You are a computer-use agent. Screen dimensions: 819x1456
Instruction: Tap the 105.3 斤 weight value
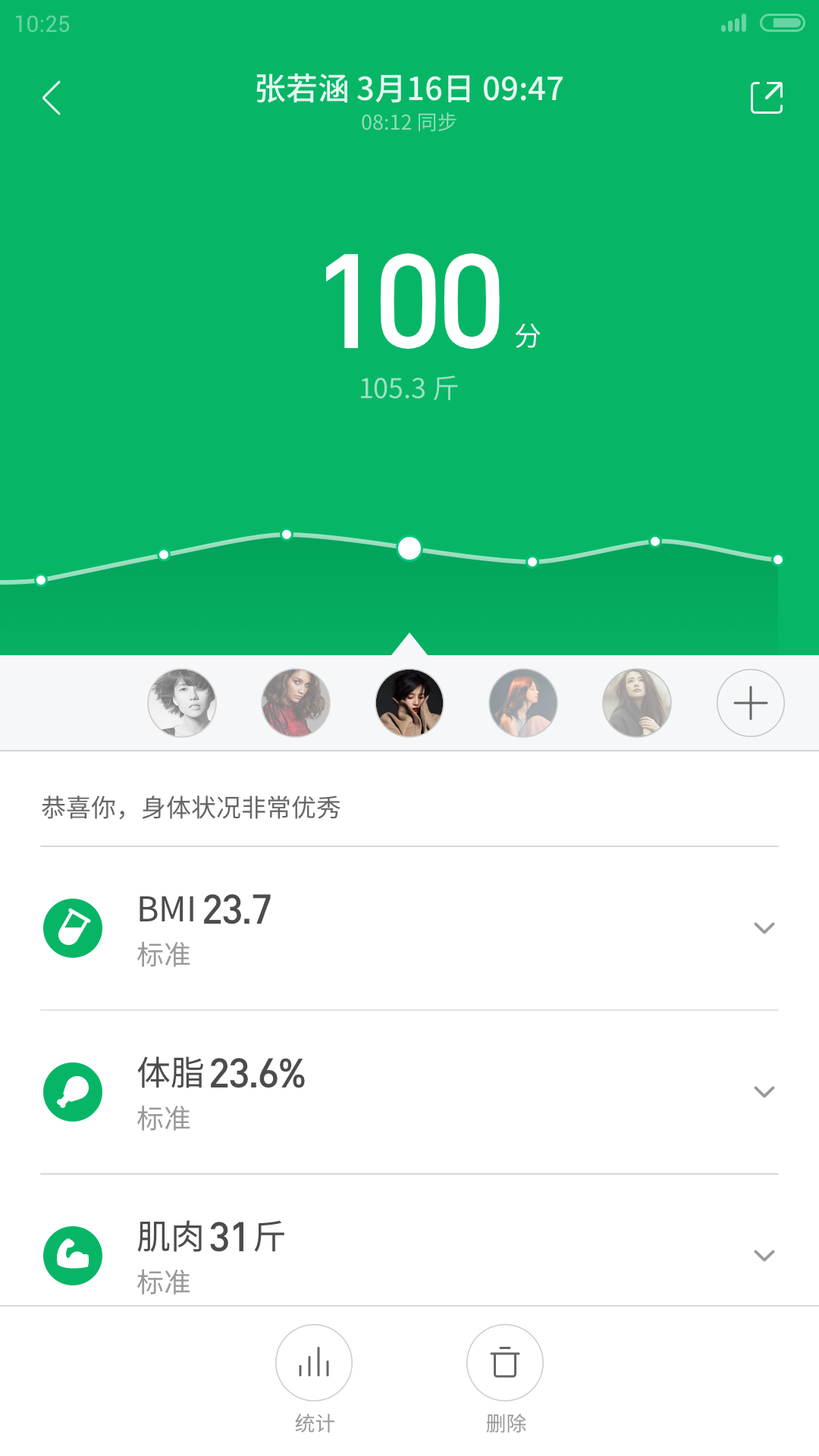point(409,388)
